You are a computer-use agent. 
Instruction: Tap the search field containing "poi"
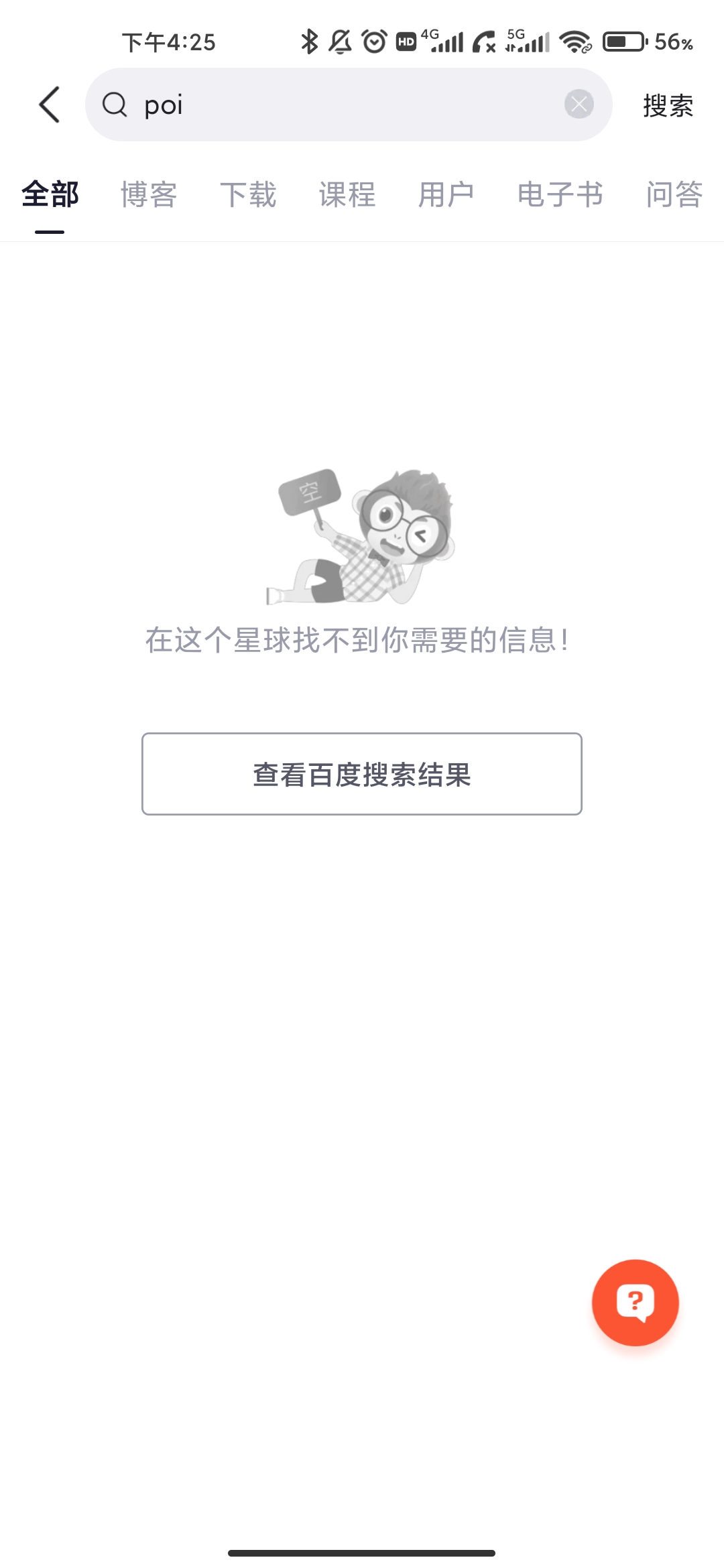pyautogui.click(x=335, y=105)
